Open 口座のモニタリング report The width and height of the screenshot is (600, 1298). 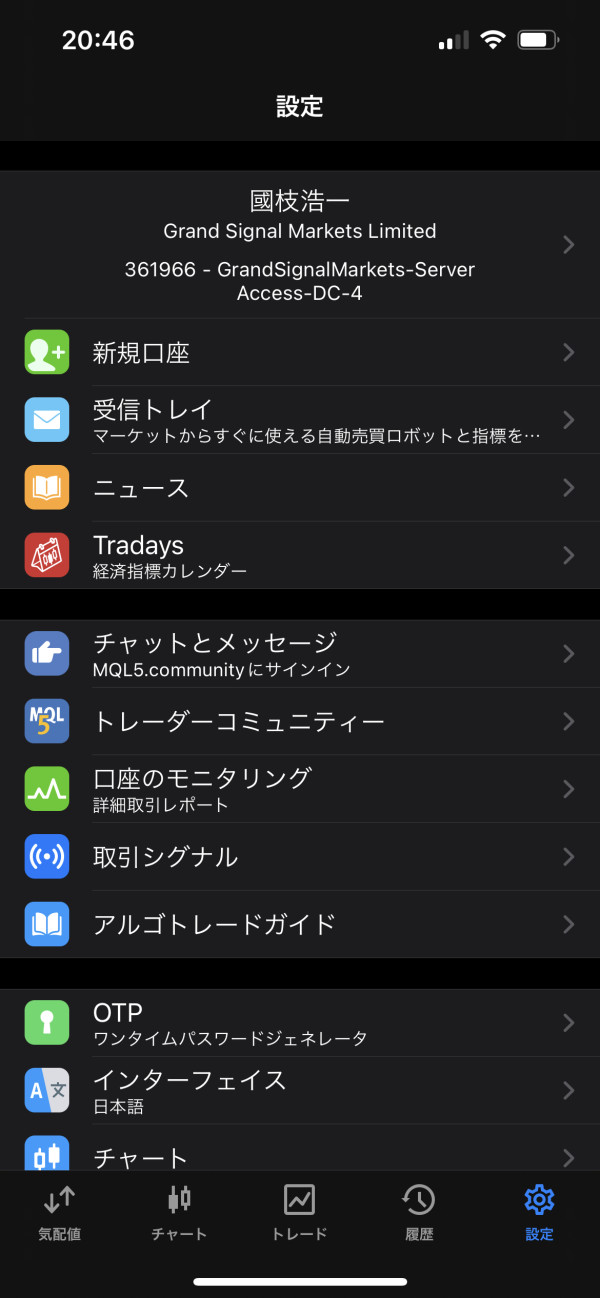pos(300,789)
